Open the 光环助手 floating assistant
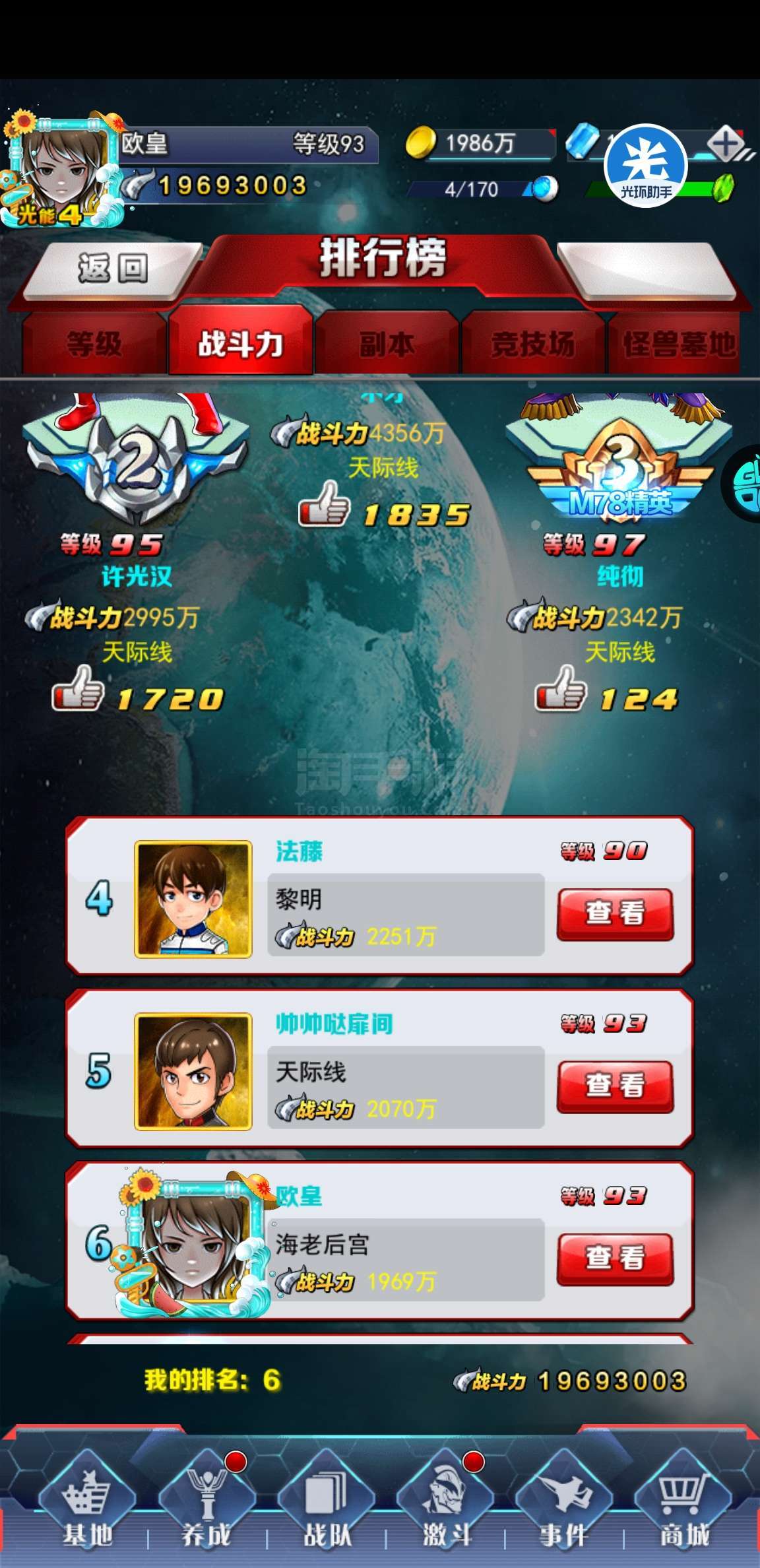 click(646, 166)
